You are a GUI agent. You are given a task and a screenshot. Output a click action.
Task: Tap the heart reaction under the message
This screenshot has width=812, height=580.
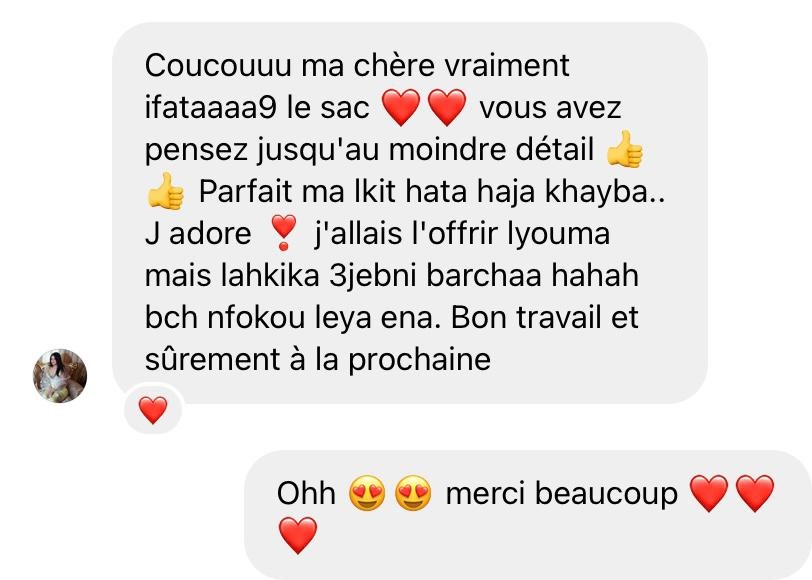tap(152, 410)
